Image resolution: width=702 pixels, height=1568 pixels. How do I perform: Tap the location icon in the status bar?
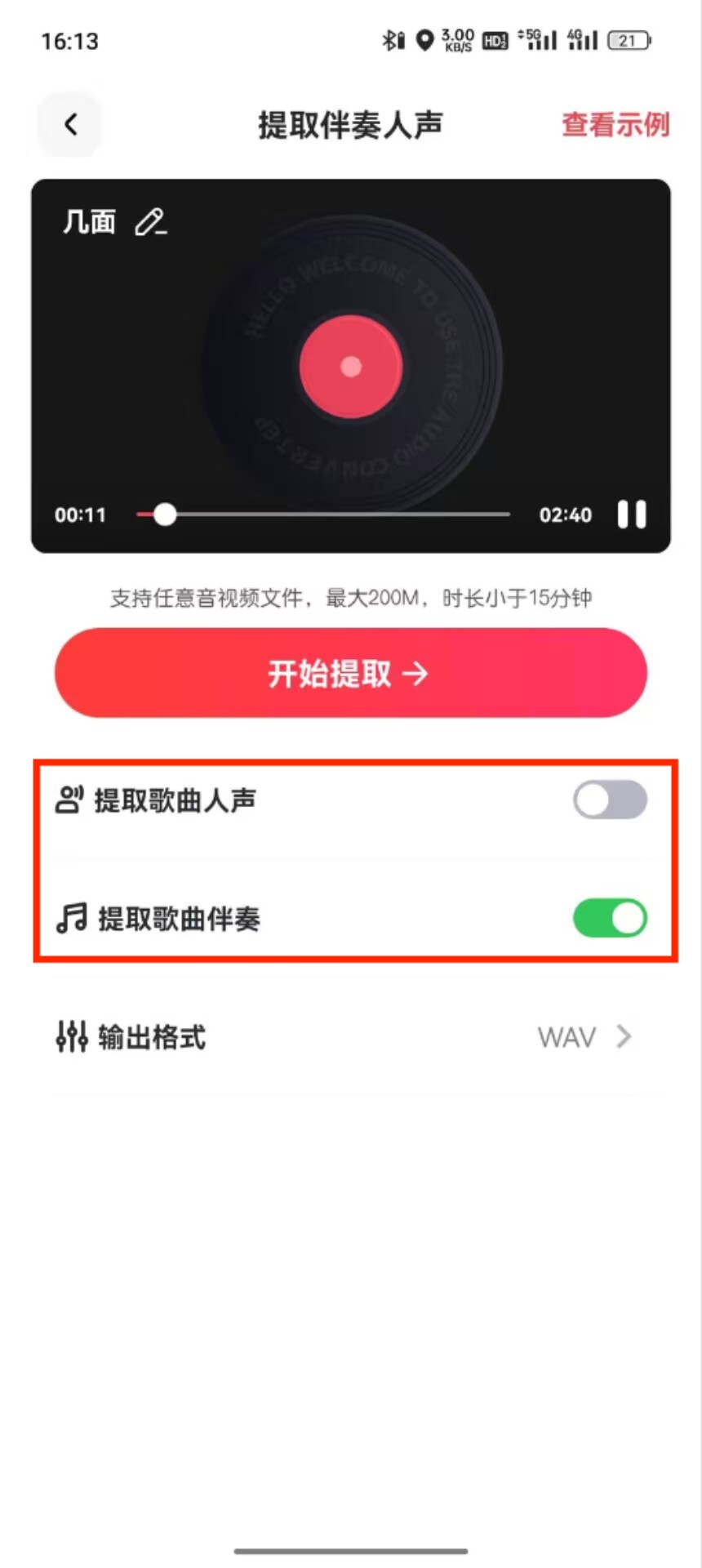[x=424, y=39]
